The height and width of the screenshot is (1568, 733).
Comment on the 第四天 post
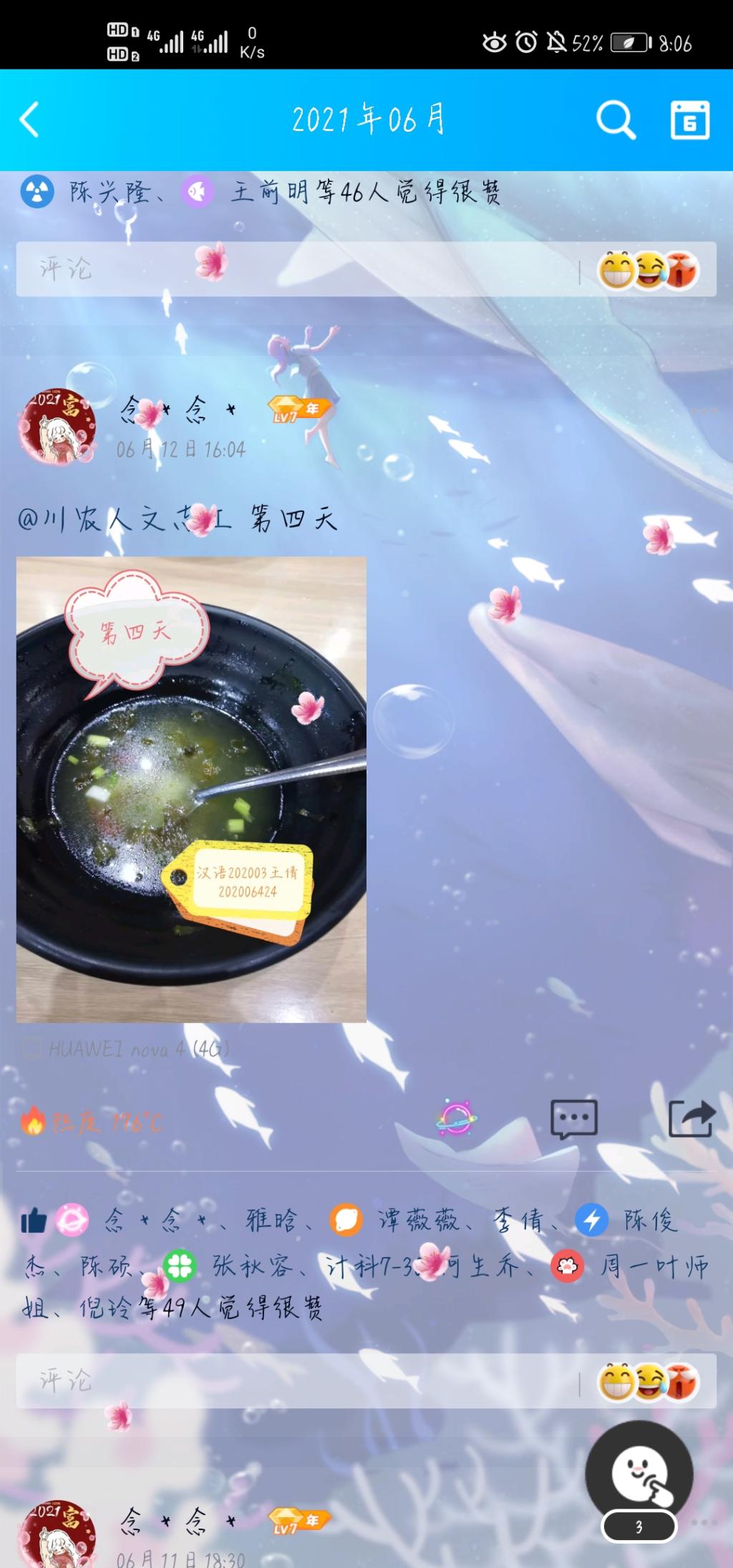pyautogui.click(x=573, y=1118)
